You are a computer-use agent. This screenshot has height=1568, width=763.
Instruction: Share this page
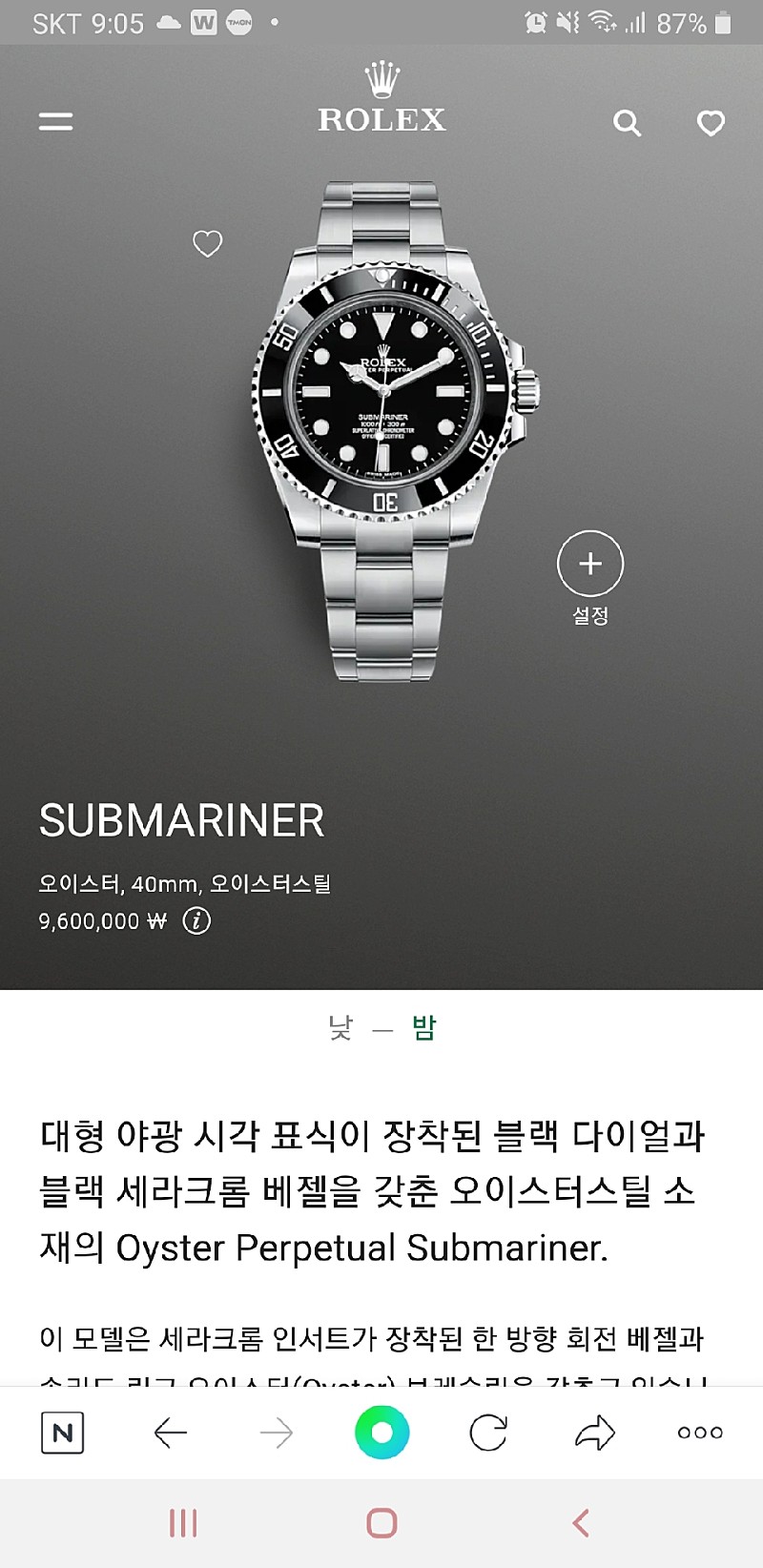(595, 1433)
